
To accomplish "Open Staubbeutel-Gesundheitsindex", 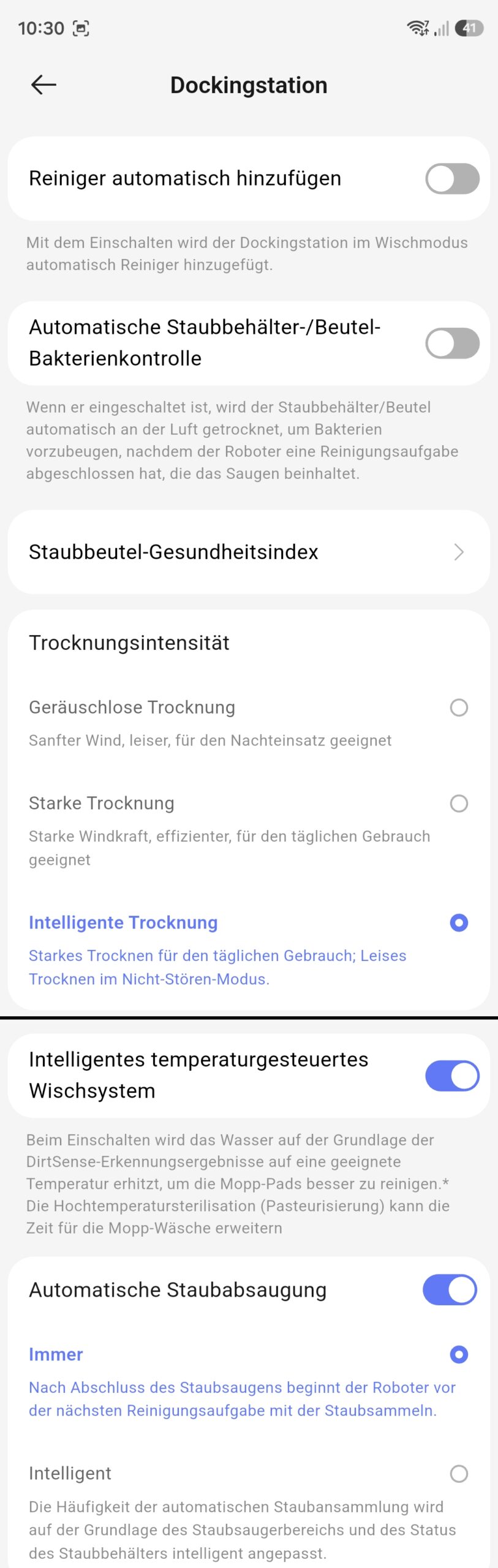I will click(x=249, y=552).
